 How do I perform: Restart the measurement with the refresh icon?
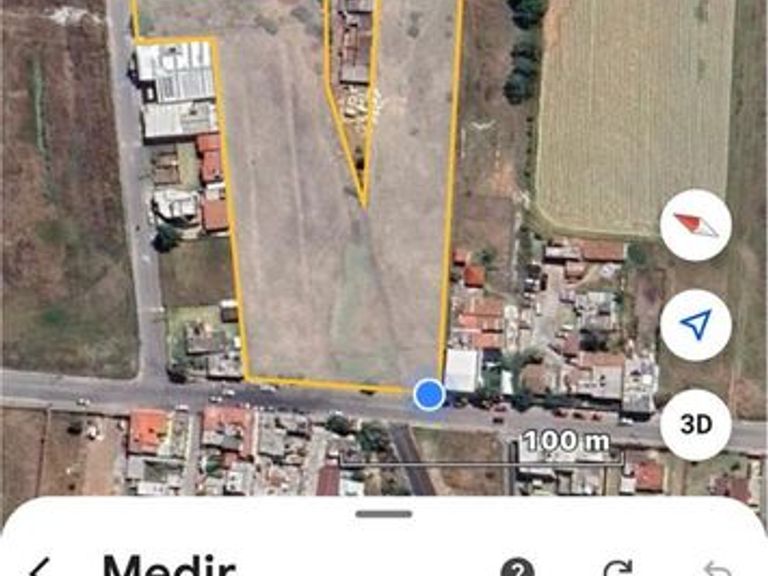pyautogui.click(x=617, y=568)
